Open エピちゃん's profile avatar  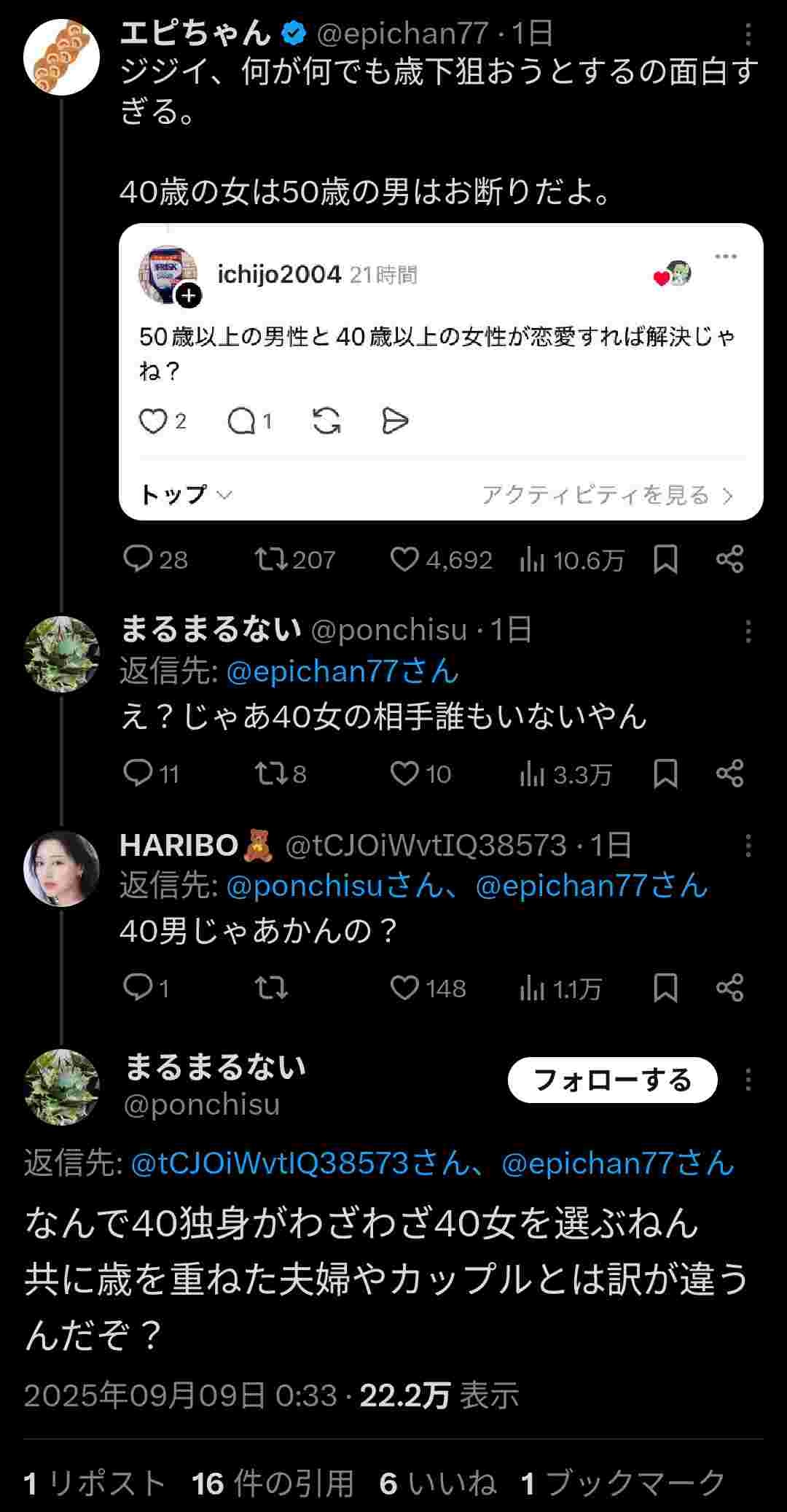(61, 58)
